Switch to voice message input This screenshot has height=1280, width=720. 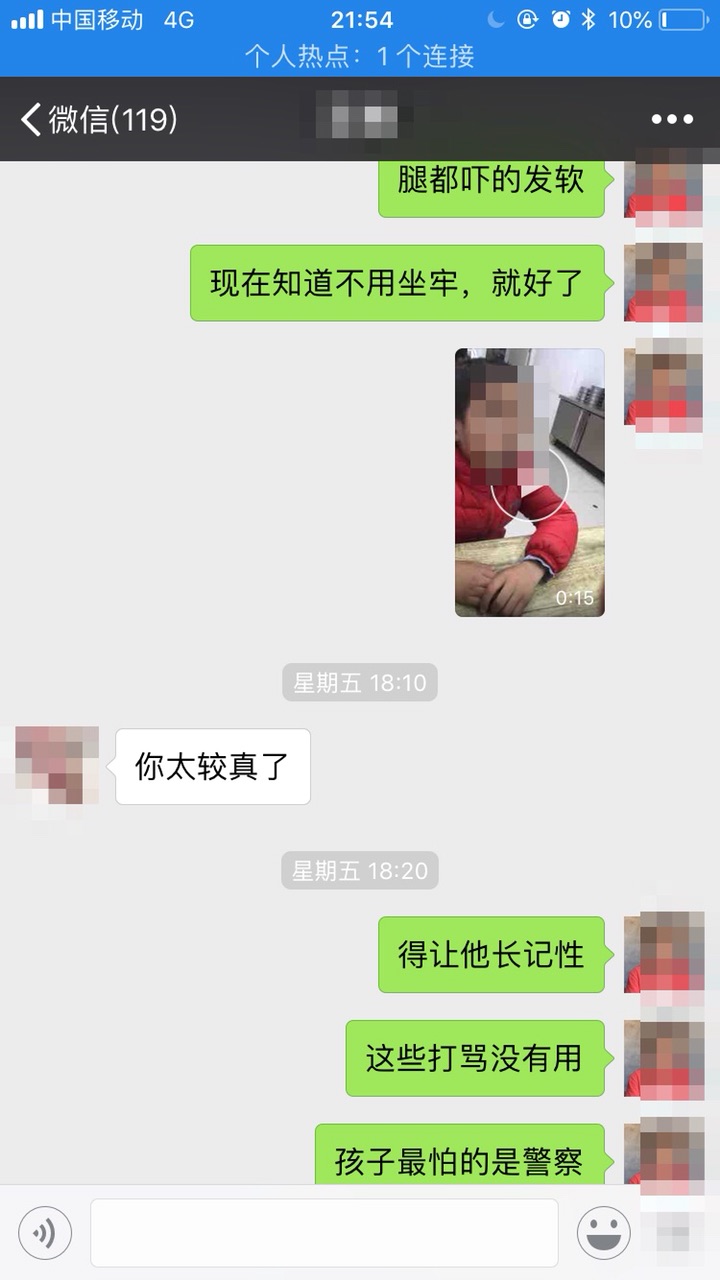coord(45,1232)
